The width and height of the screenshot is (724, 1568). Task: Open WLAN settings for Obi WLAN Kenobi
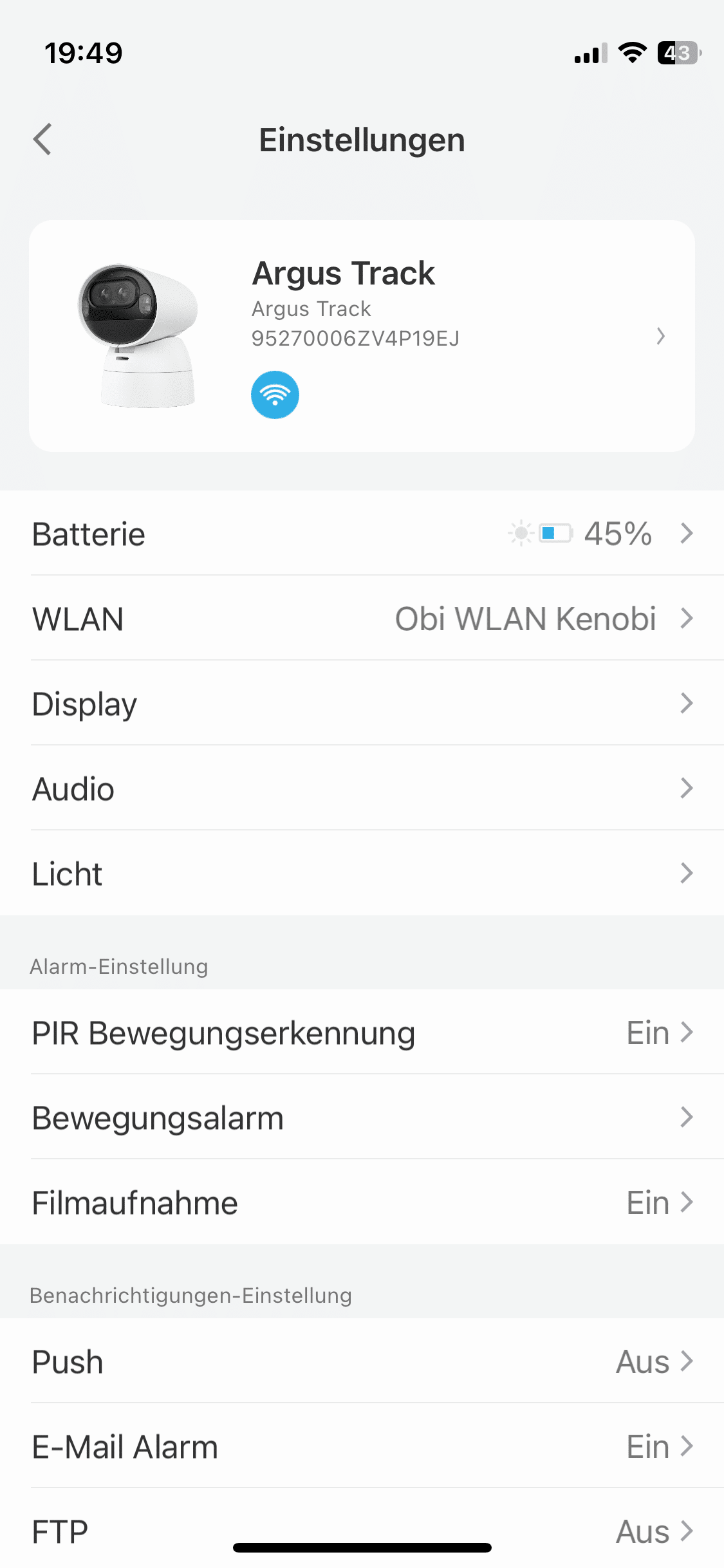[362, 619]
